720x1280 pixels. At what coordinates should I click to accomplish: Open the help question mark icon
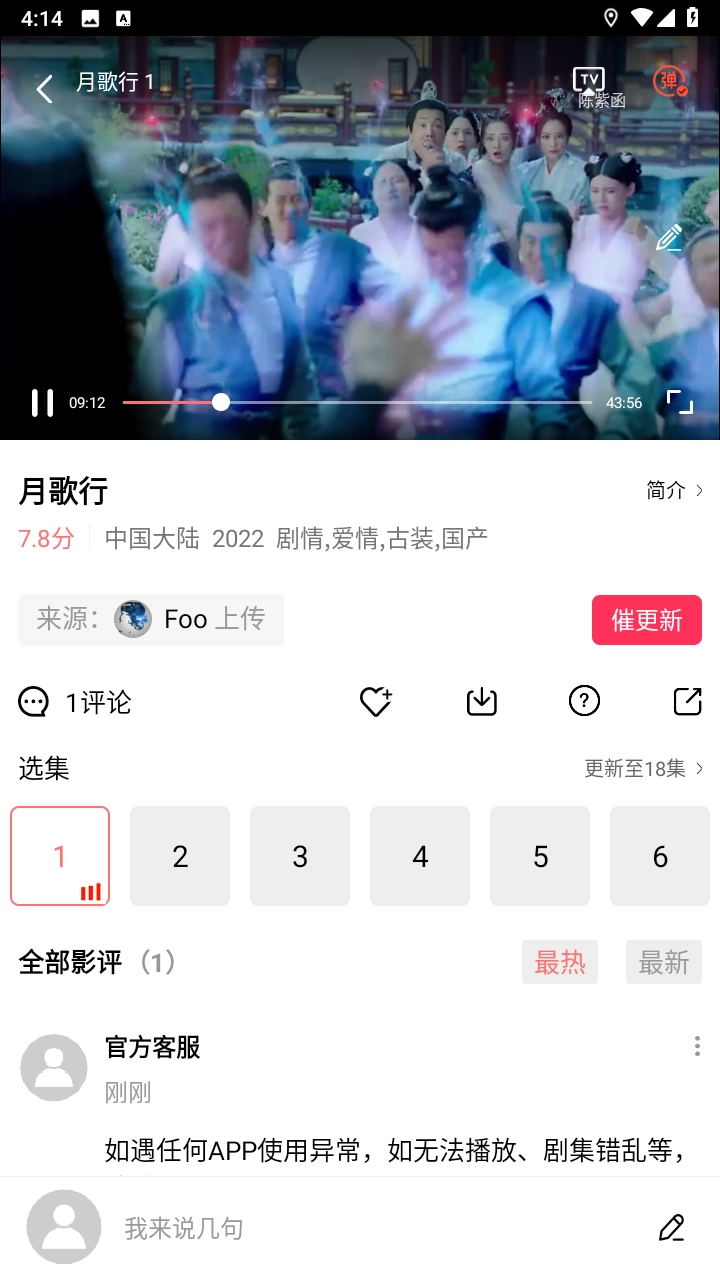click(584, 702)
